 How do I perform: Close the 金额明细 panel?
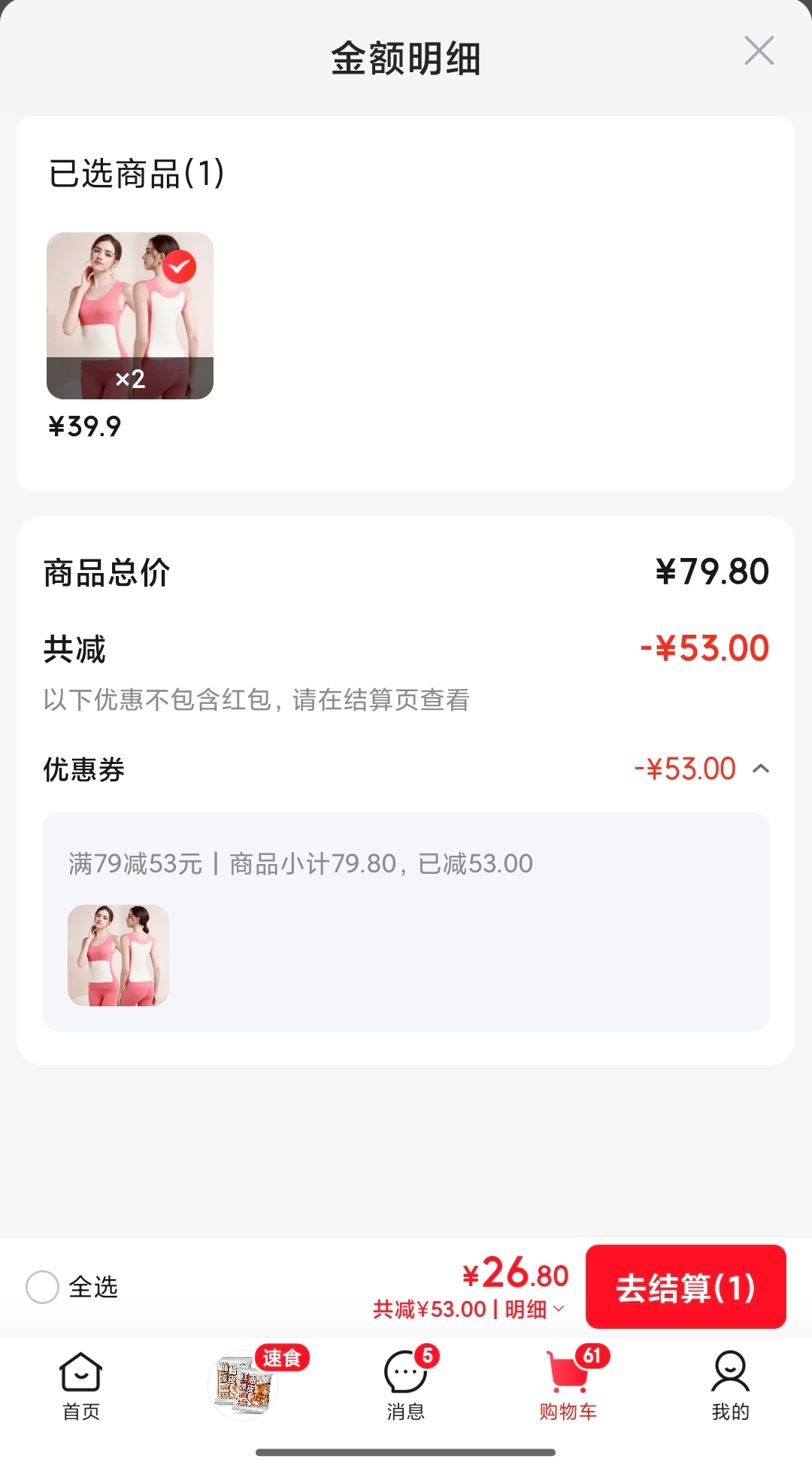[759, 51]
